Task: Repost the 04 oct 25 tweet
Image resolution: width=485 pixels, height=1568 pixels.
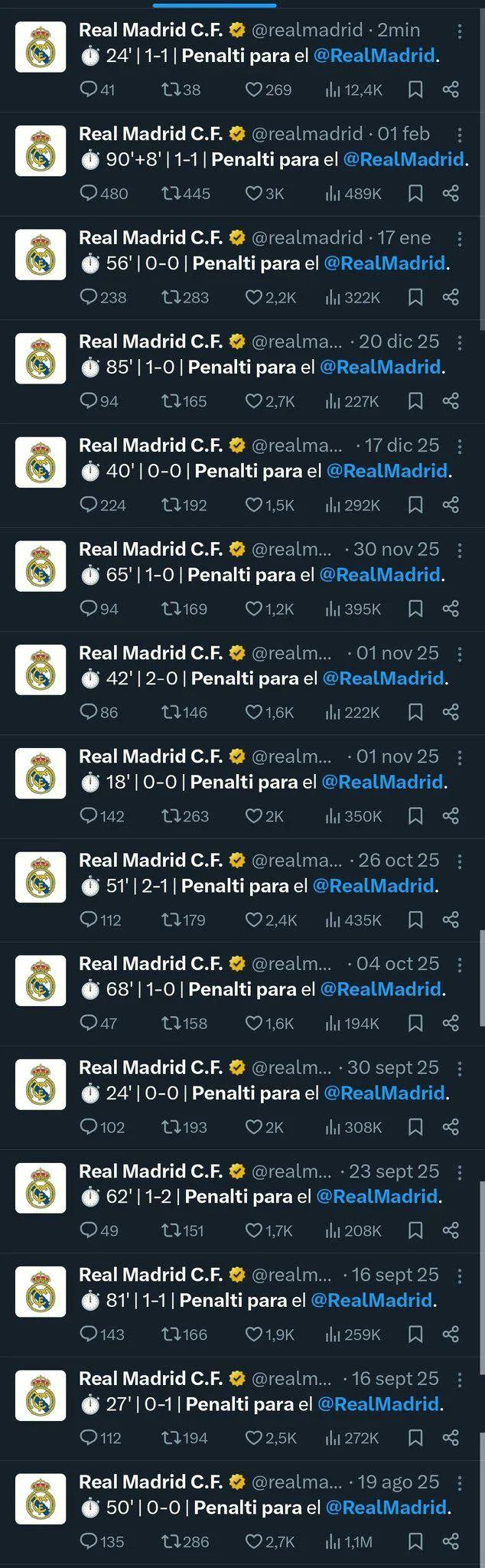Action: [x=184, y=1023]
